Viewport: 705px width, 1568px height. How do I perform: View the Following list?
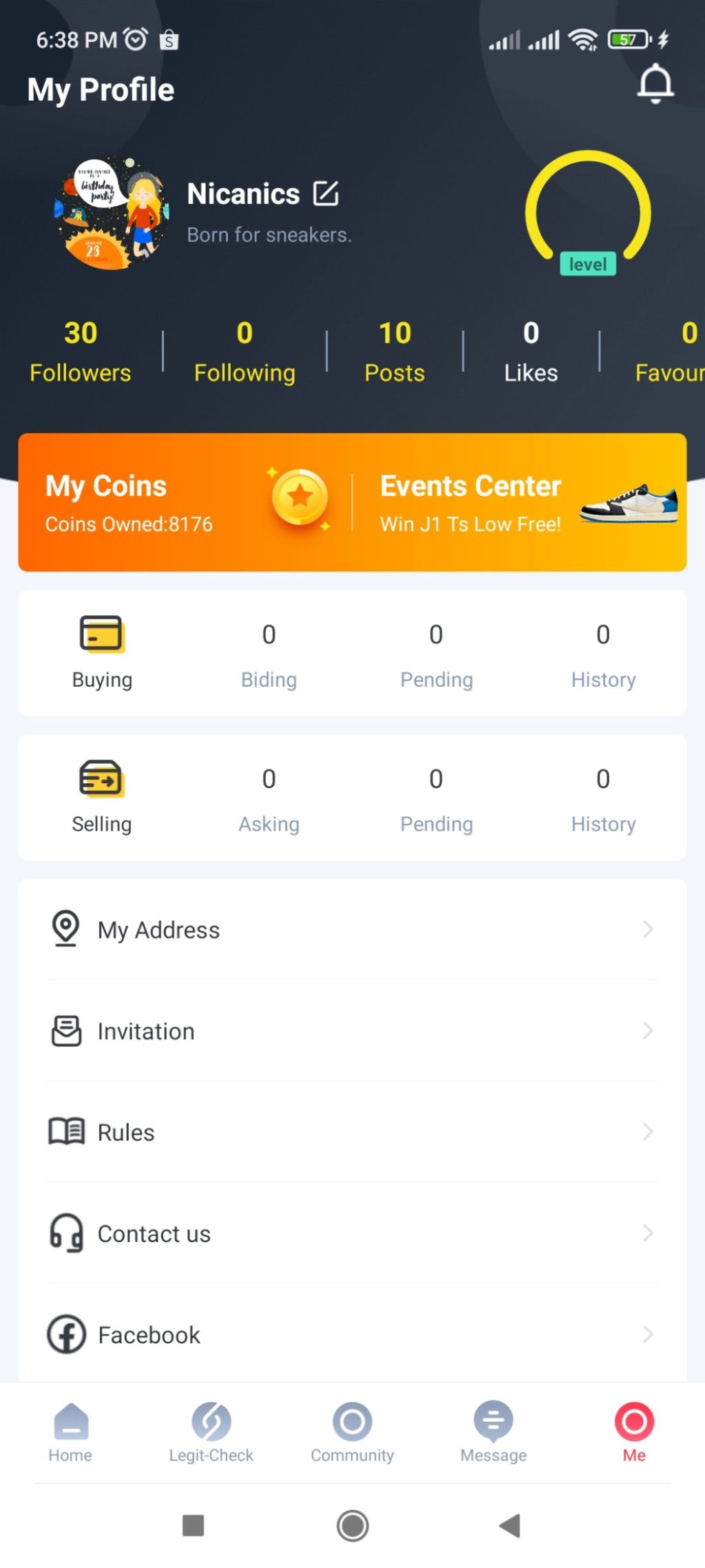coord(244,352)
